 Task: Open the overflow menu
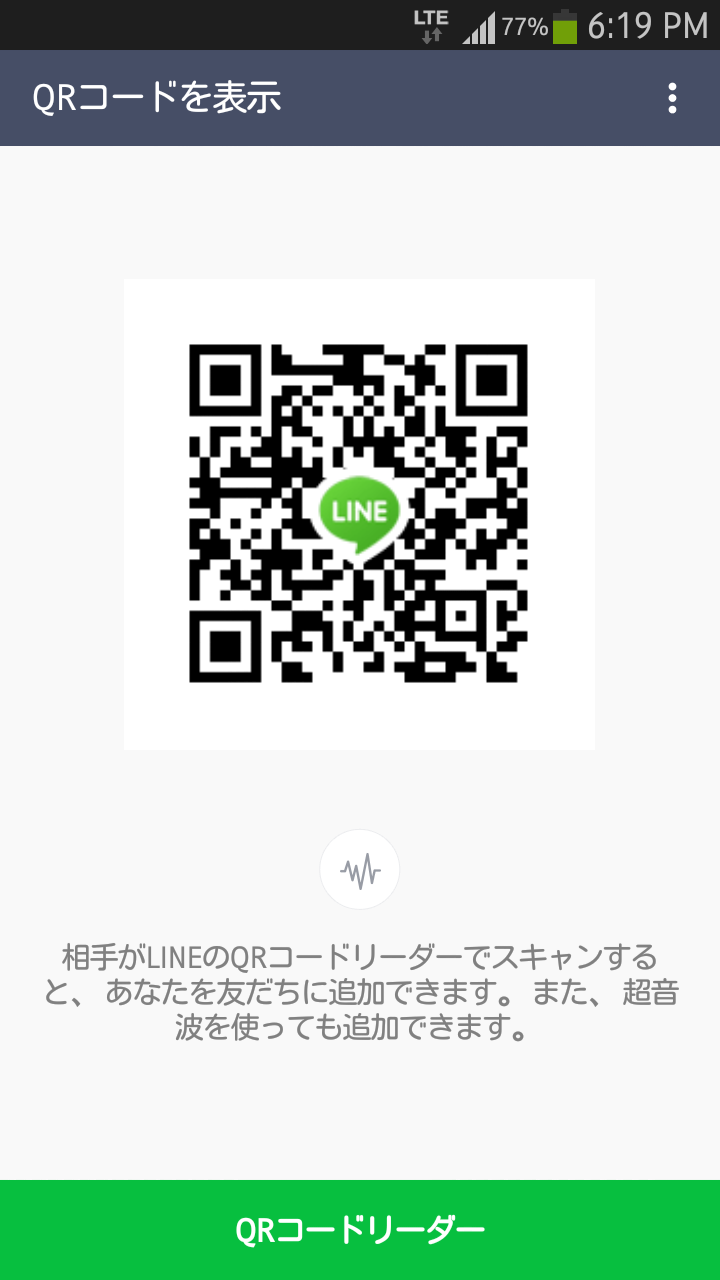coord(672,98)
